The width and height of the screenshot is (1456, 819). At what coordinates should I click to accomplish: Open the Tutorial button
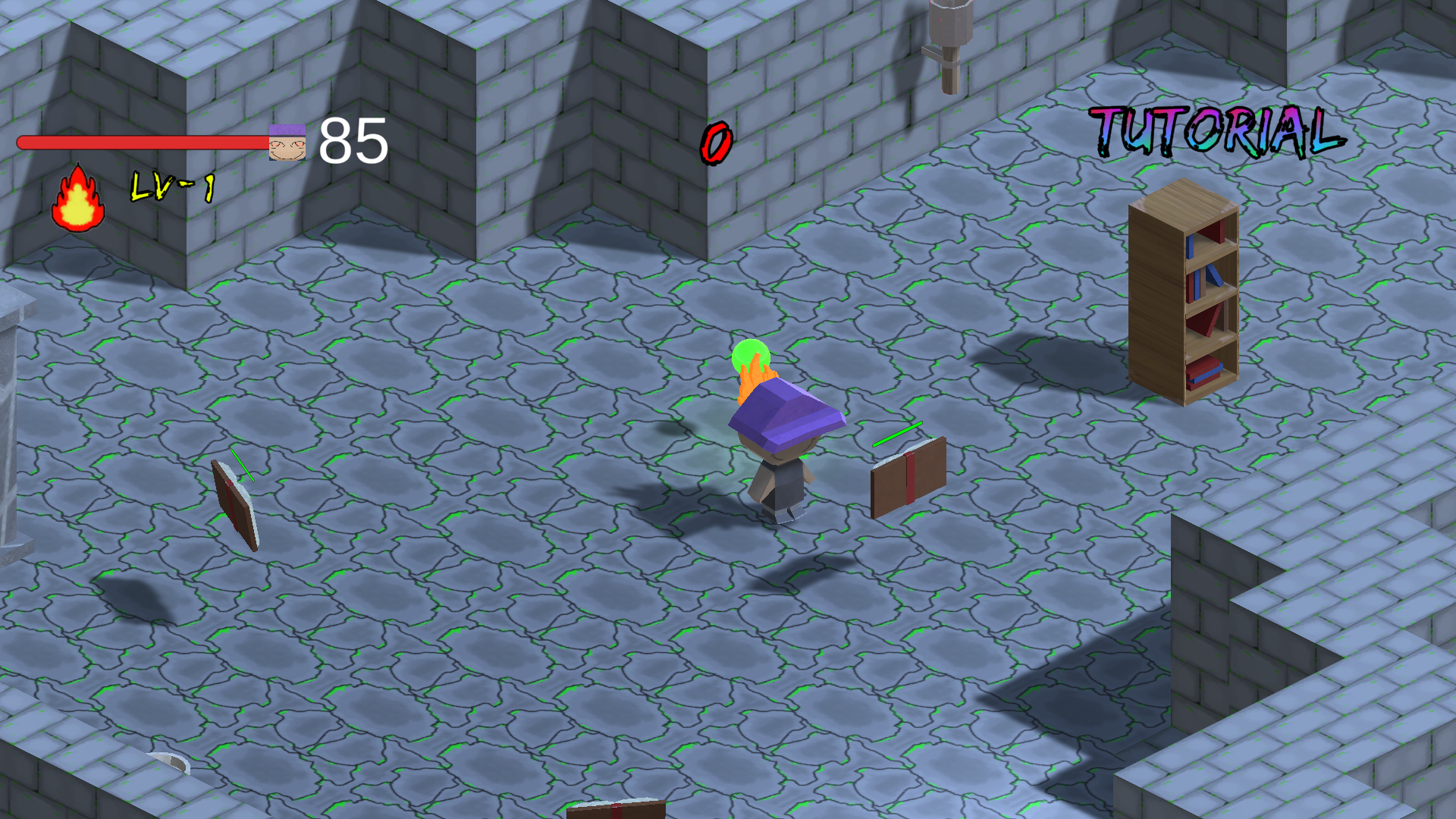[x=1216, y=132]
